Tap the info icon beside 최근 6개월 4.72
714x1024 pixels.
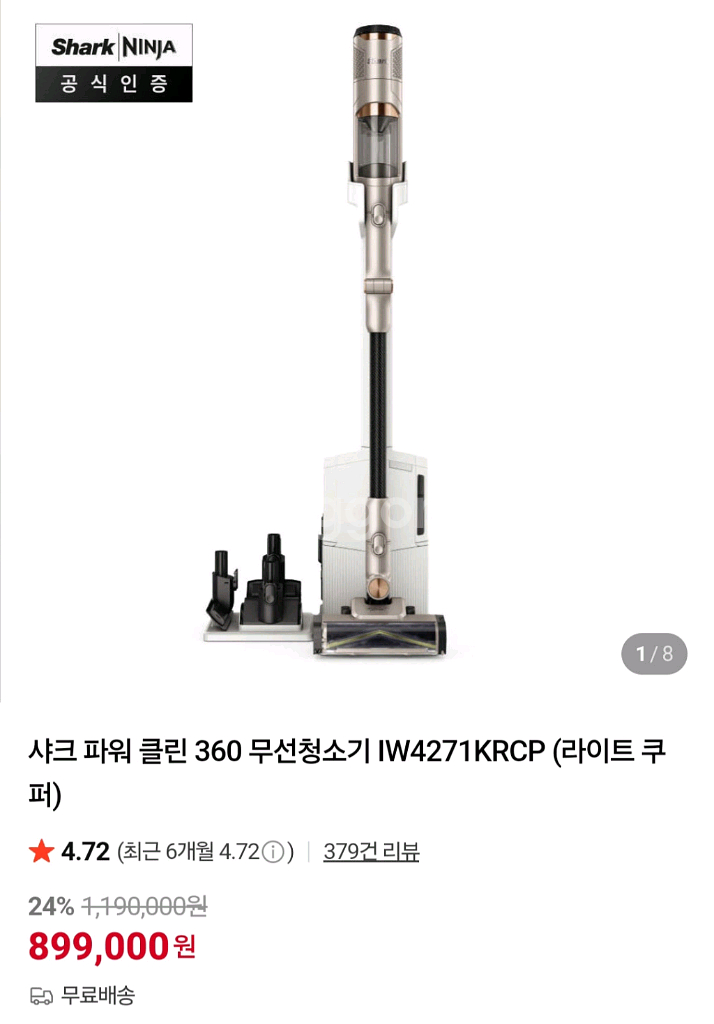point(271,852)
